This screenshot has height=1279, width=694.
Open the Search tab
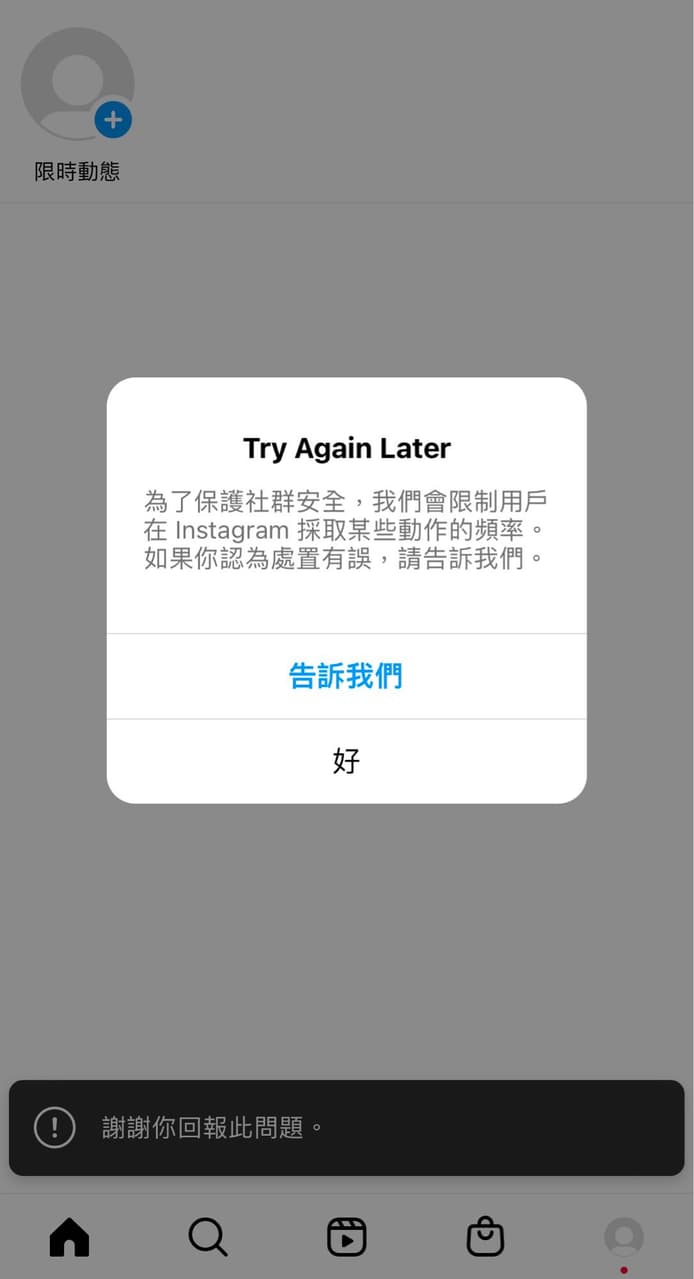coord(208,1237)
